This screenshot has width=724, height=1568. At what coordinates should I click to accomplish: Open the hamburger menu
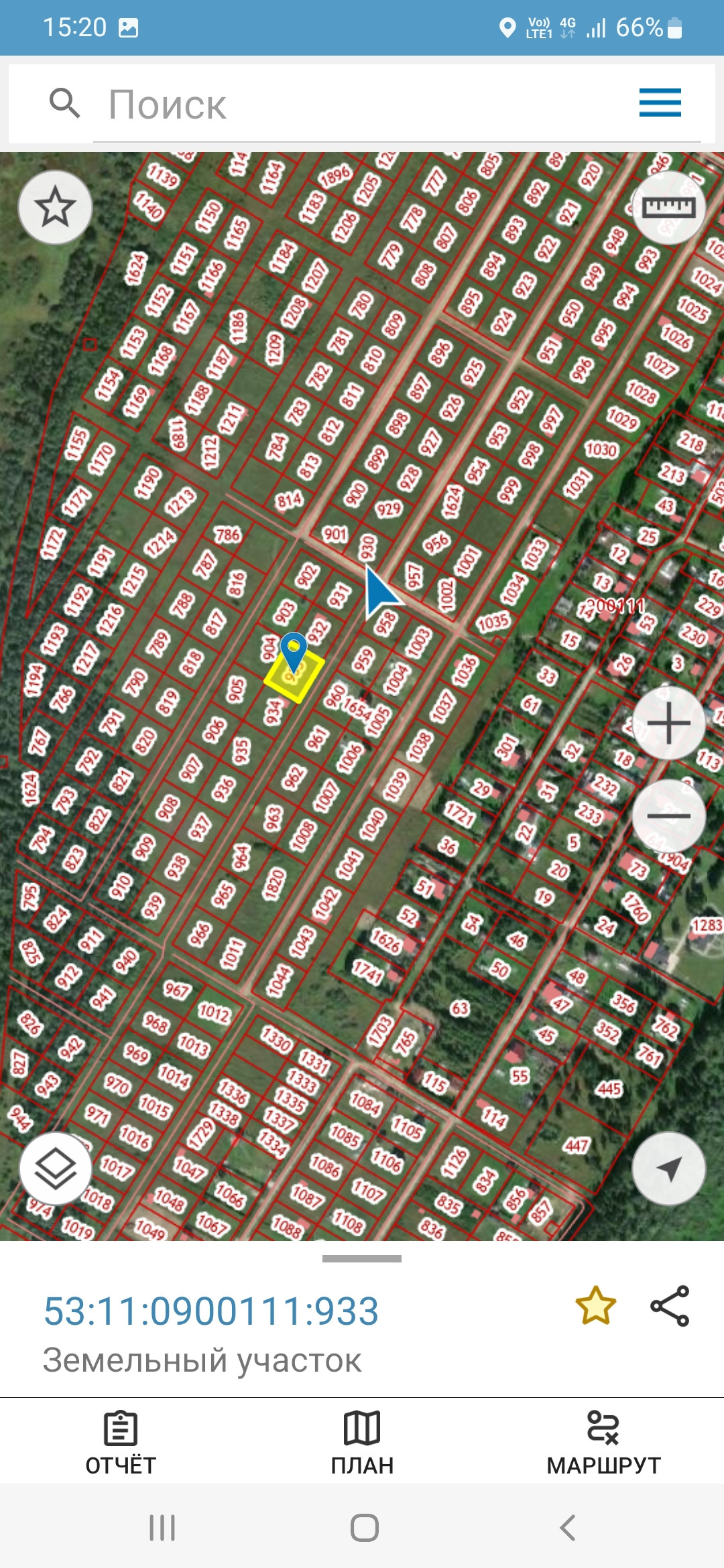coord(660,103)
